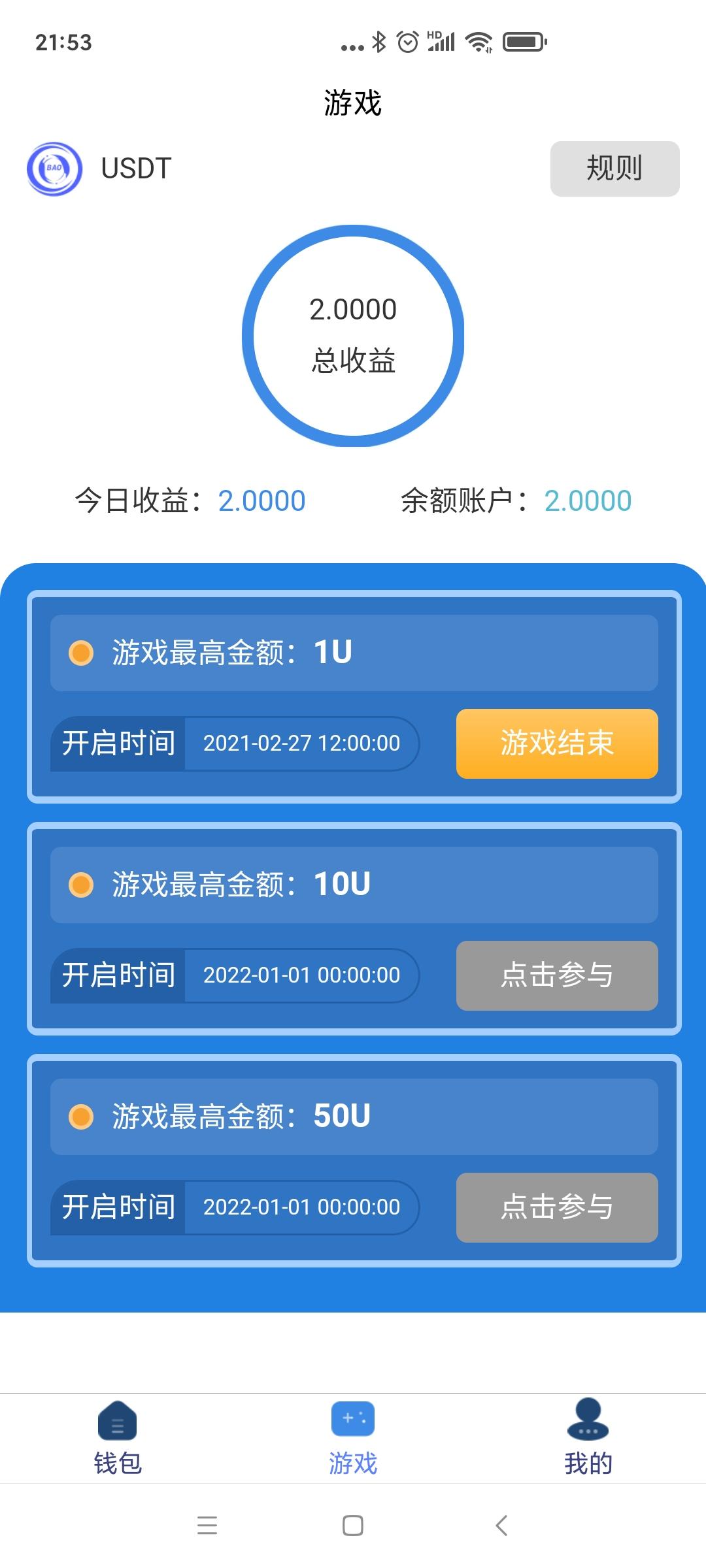Switch to the 钱包 wallet tab

tap(118, 1437)
